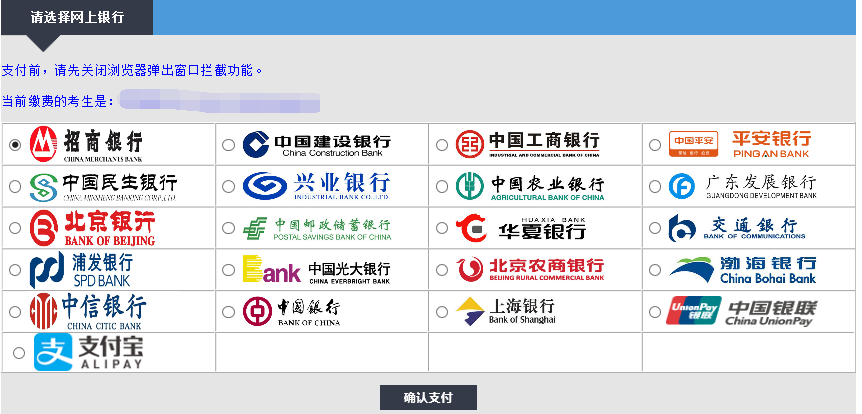Image resolution: width=862 pixels, height=414 pixels.
Task: Select Bank of Beijing option
Action: (x=14, y=228)
